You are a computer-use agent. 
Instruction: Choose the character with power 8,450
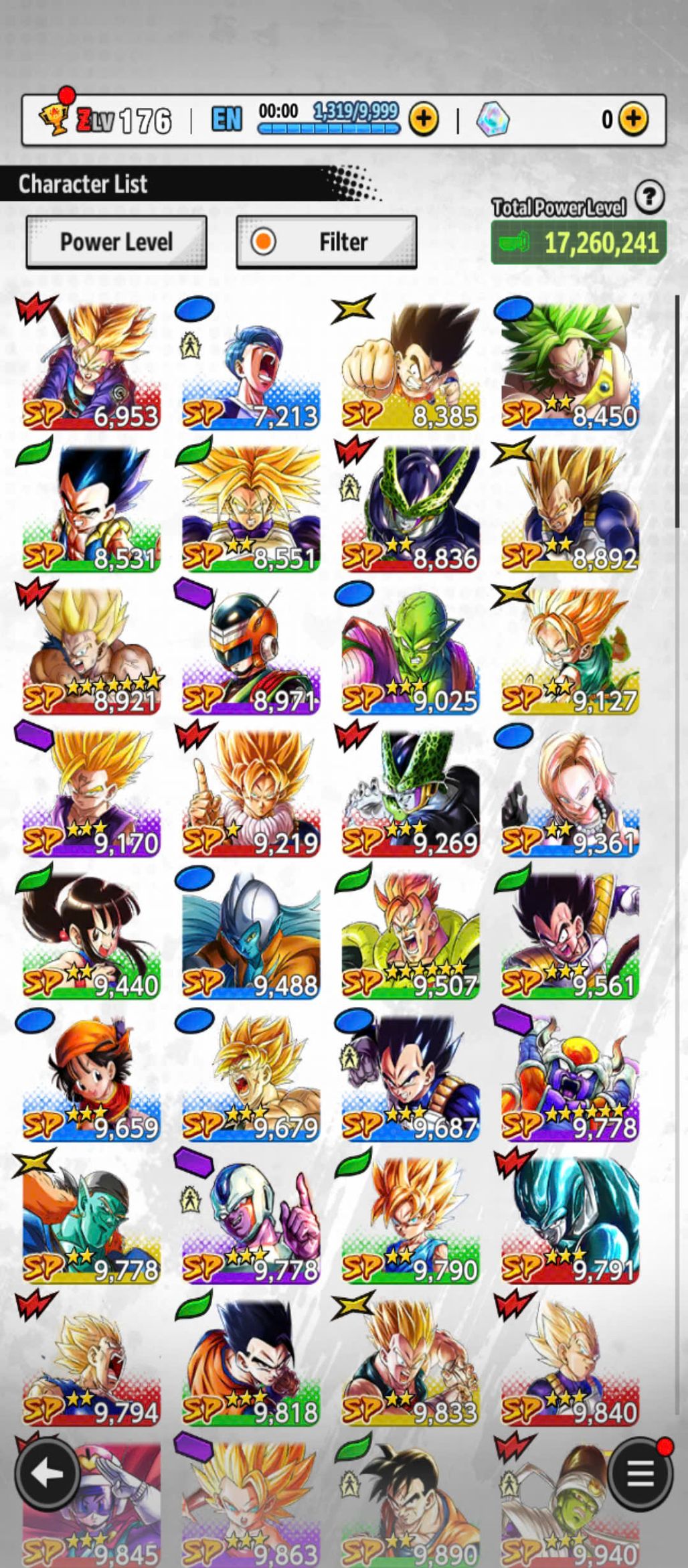pyautogui.click(x=570, y=366)
